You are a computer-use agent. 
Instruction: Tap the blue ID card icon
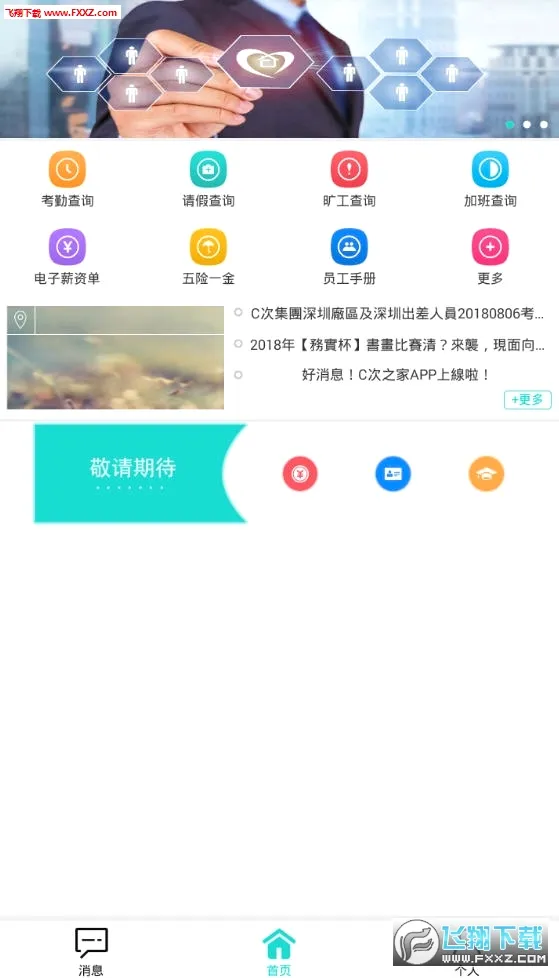[x=393, y=473]
